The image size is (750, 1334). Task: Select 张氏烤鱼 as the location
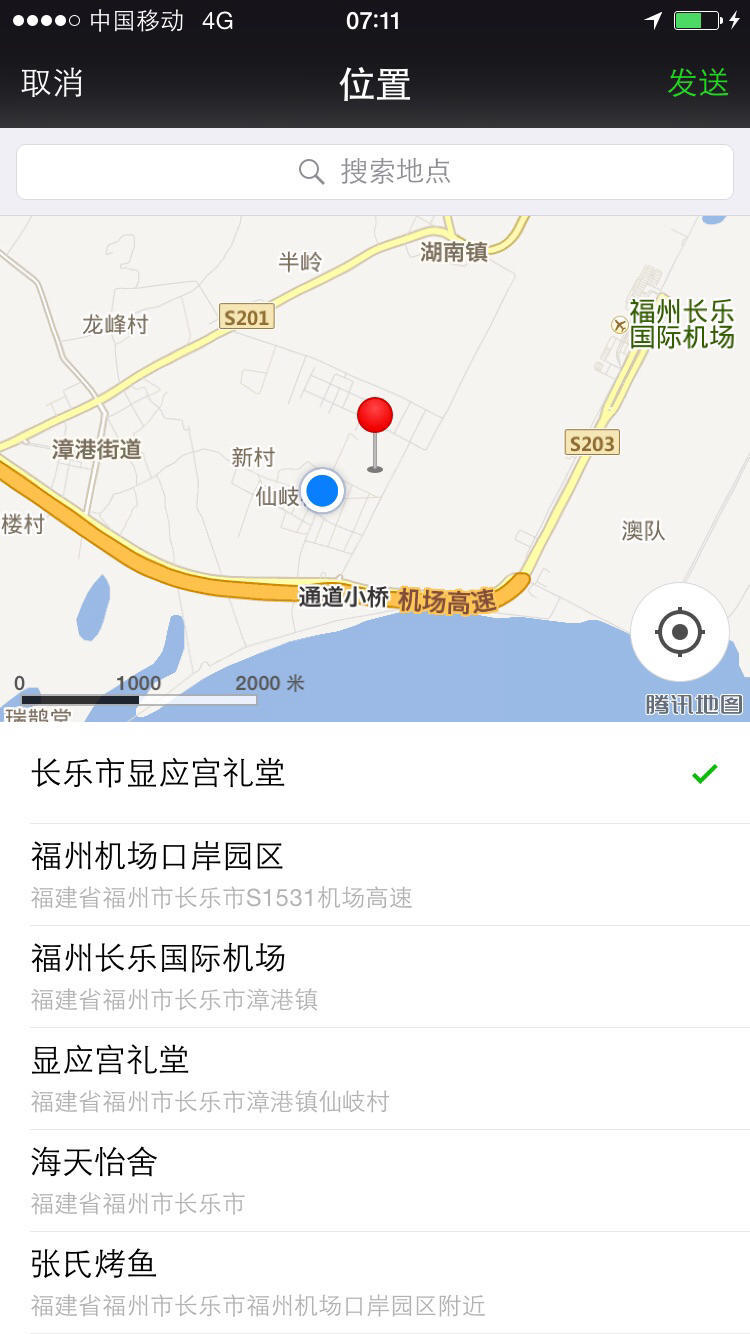pyautogui.click(x=375, y=1283)
